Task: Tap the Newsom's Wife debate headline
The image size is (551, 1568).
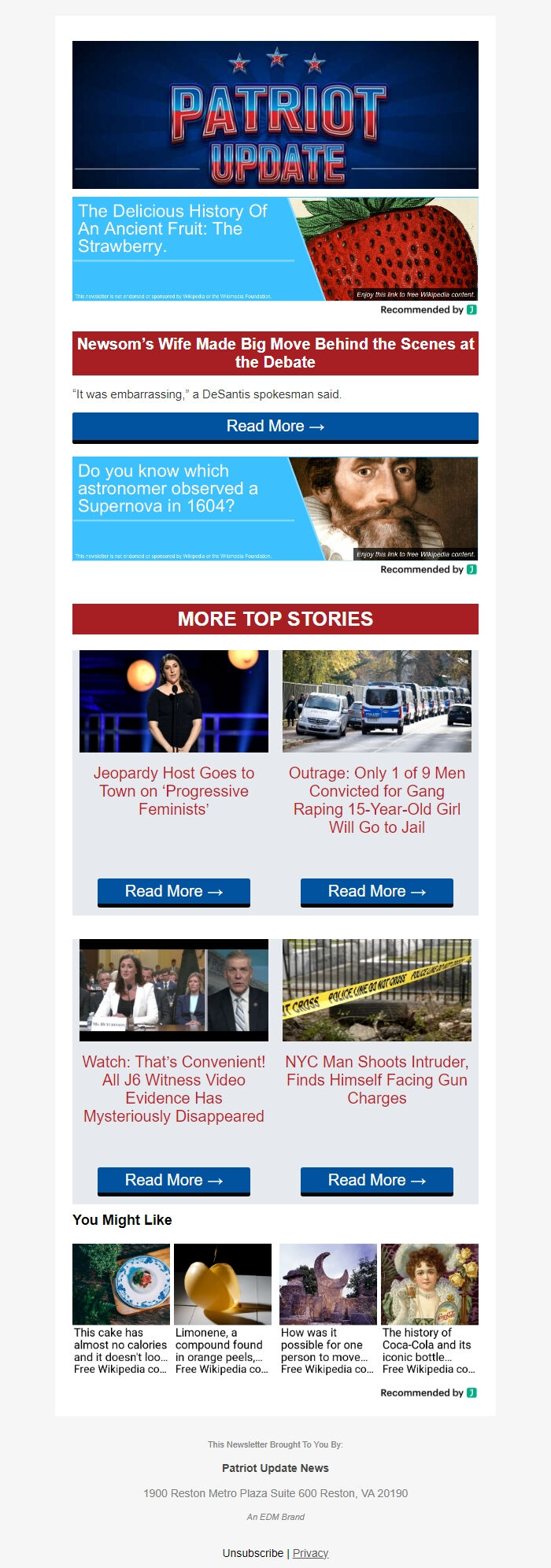Action: pyautogui.click(x=275, y=353)
